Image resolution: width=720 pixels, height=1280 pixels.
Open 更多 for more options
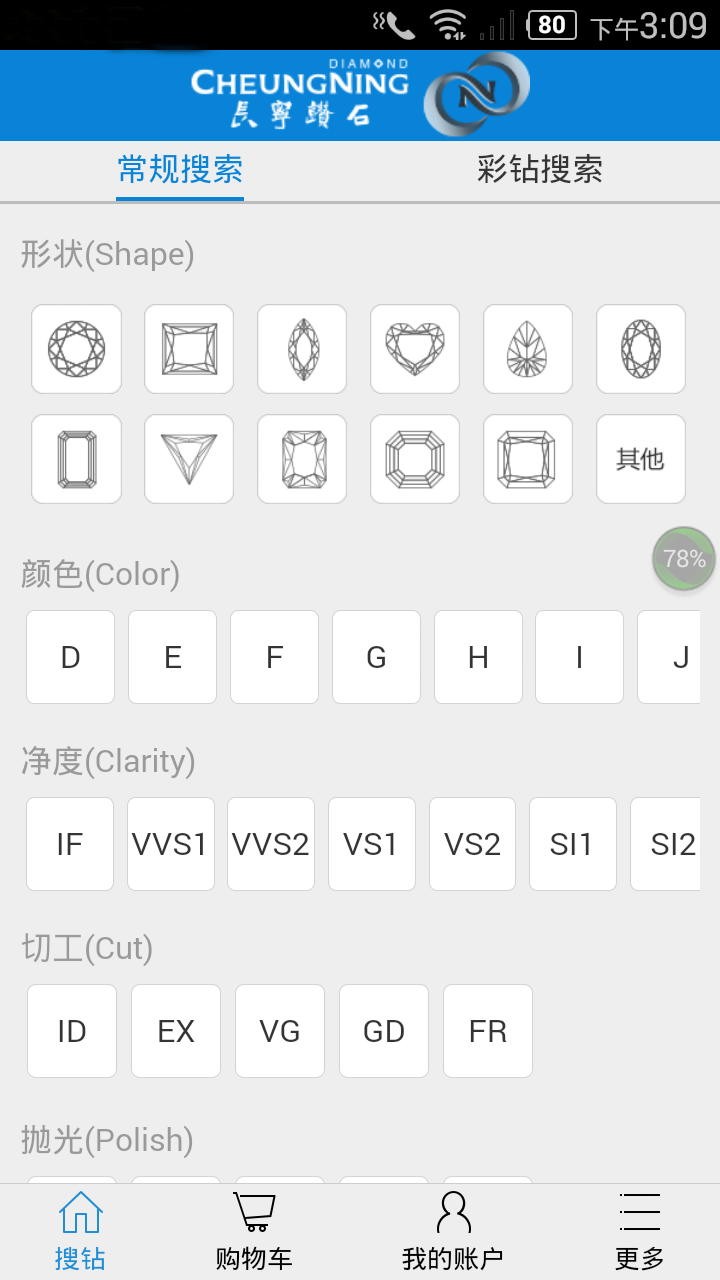[640, 1227]
